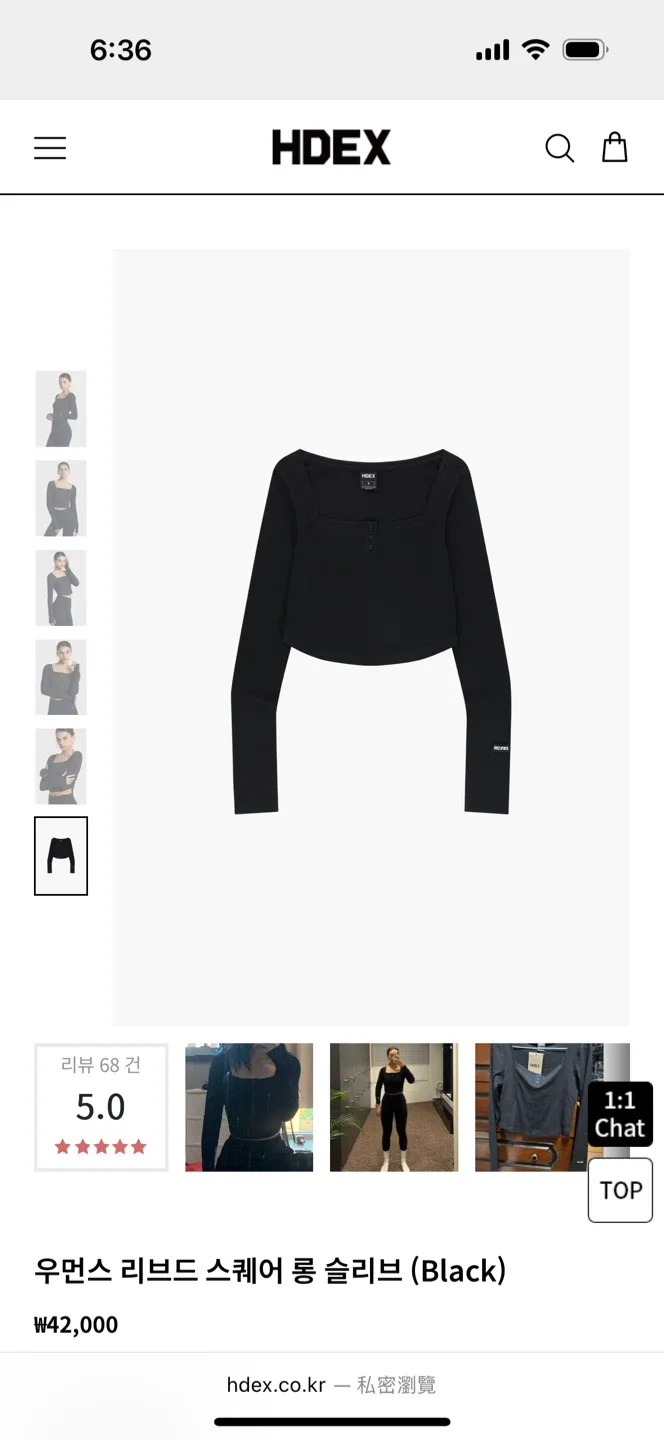Image resolution: width=664 pixels, height=1440 pixels.
Task: Tap the hdex.co.kr address bar
Action: 331,1385
